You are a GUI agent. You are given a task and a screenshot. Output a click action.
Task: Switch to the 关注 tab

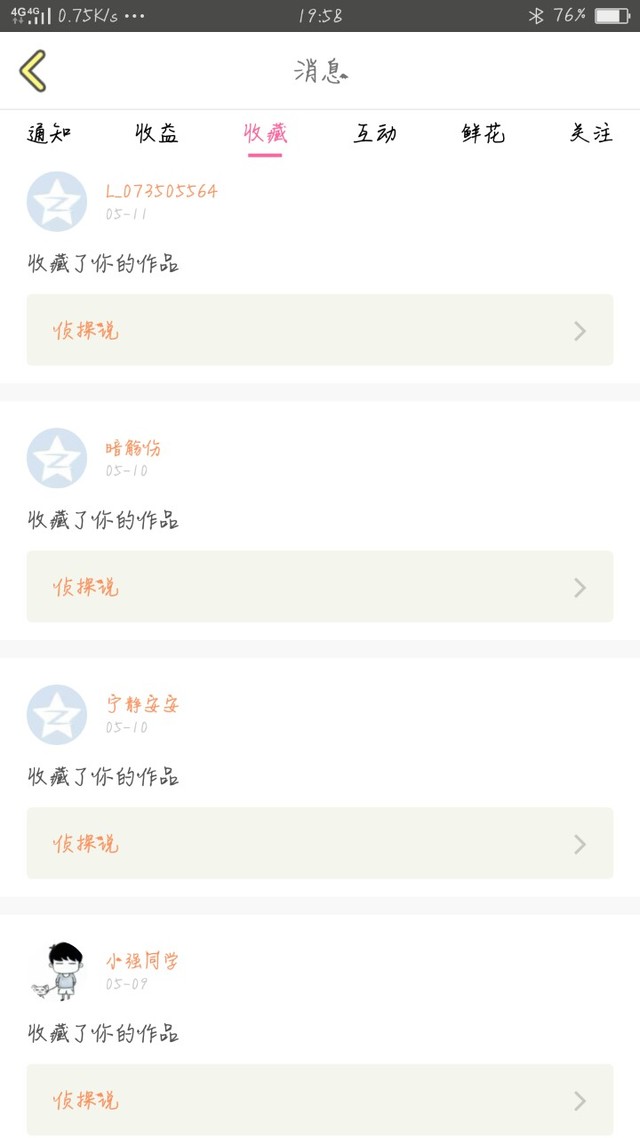click(591, 134)
